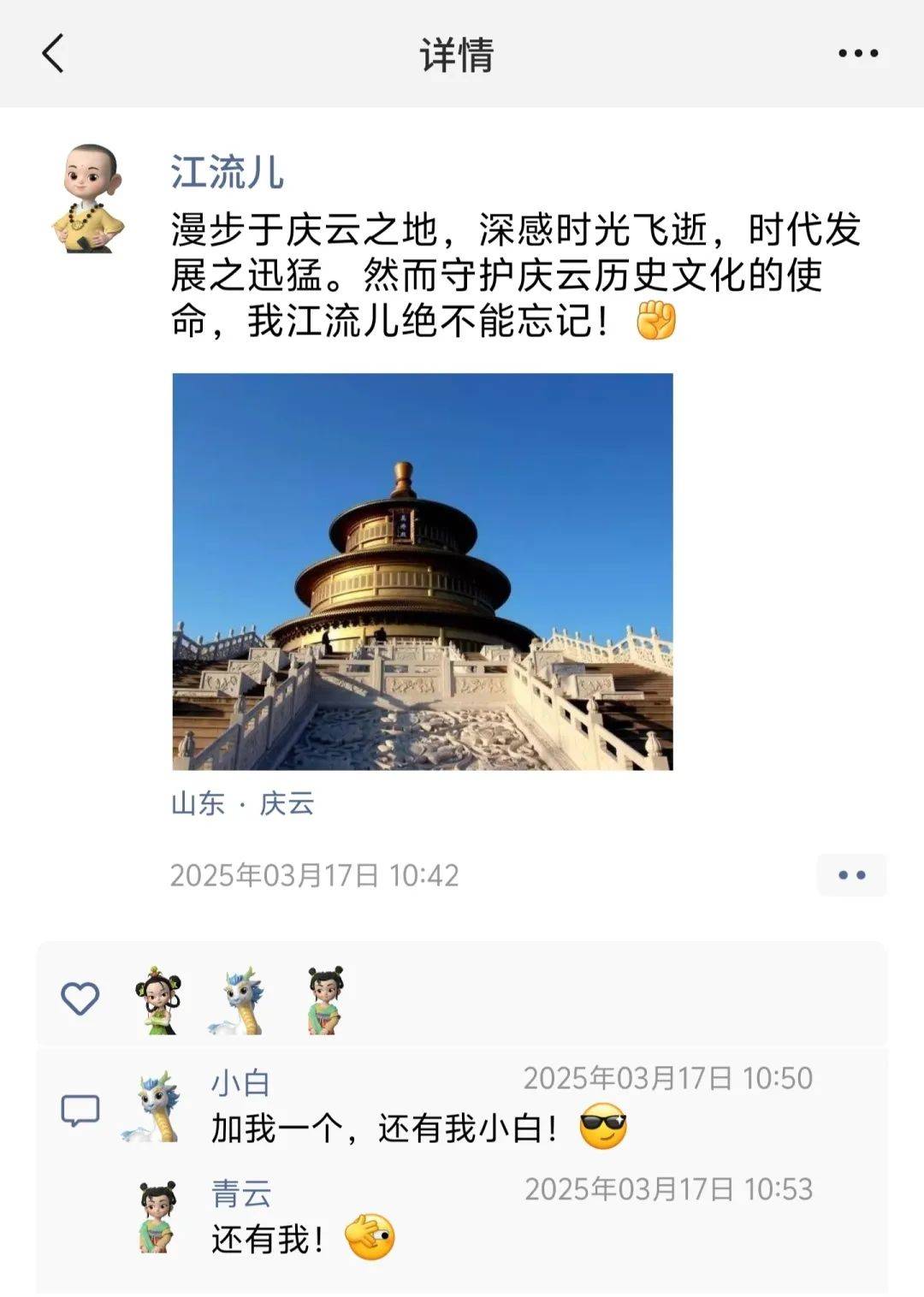Reply to 小白's comment
The height and width of the screenshot is (1297, 924).
[385, 1129]
